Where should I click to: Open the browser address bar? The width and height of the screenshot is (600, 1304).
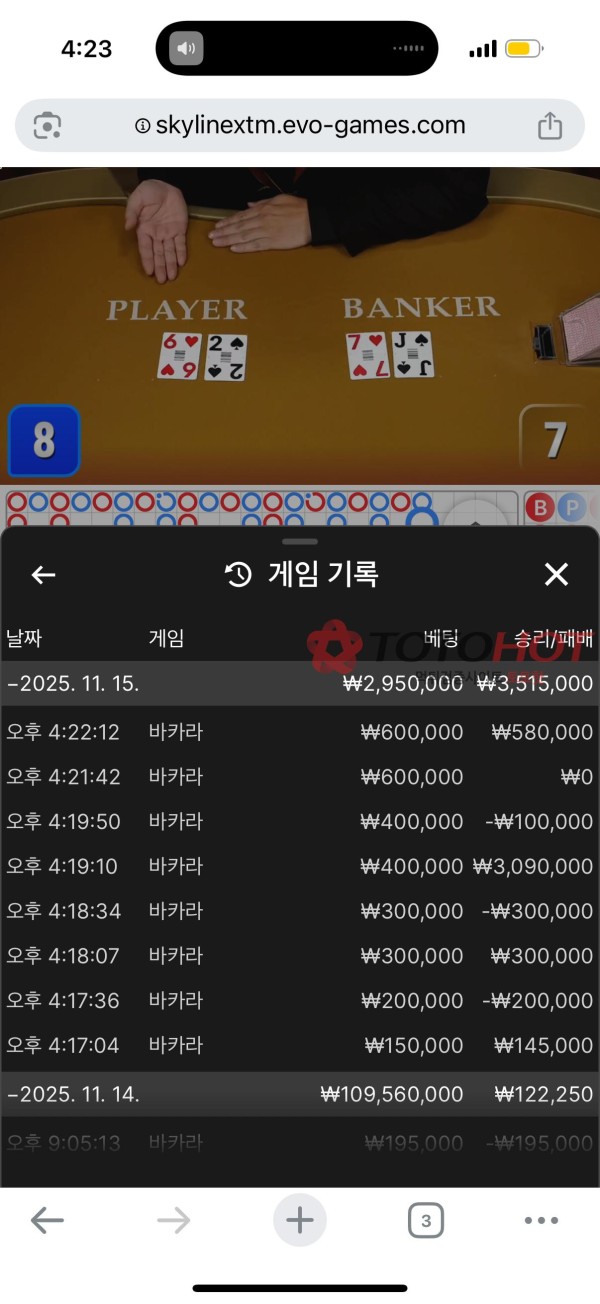[x=300, y=125]
